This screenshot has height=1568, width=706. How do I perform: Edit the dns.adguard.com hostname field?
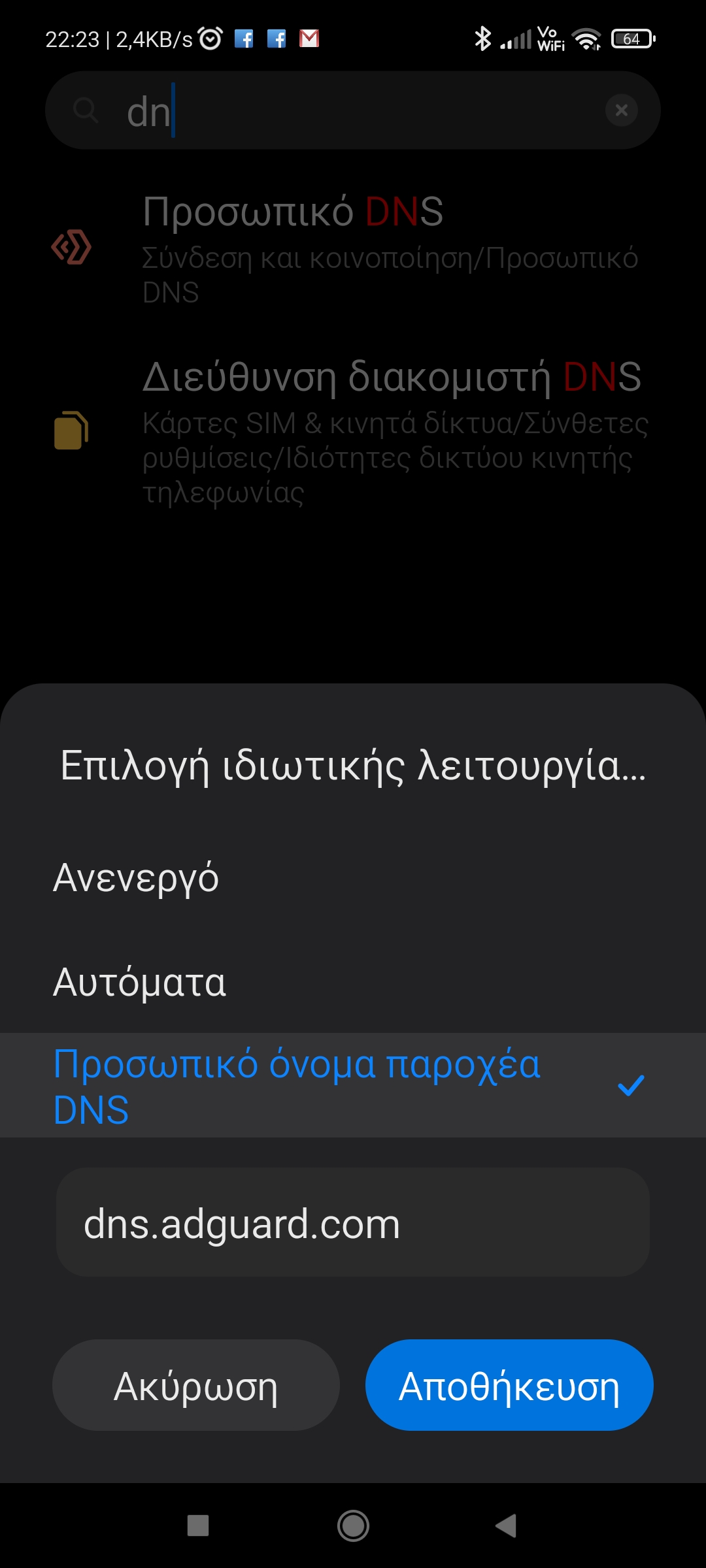353,1223
